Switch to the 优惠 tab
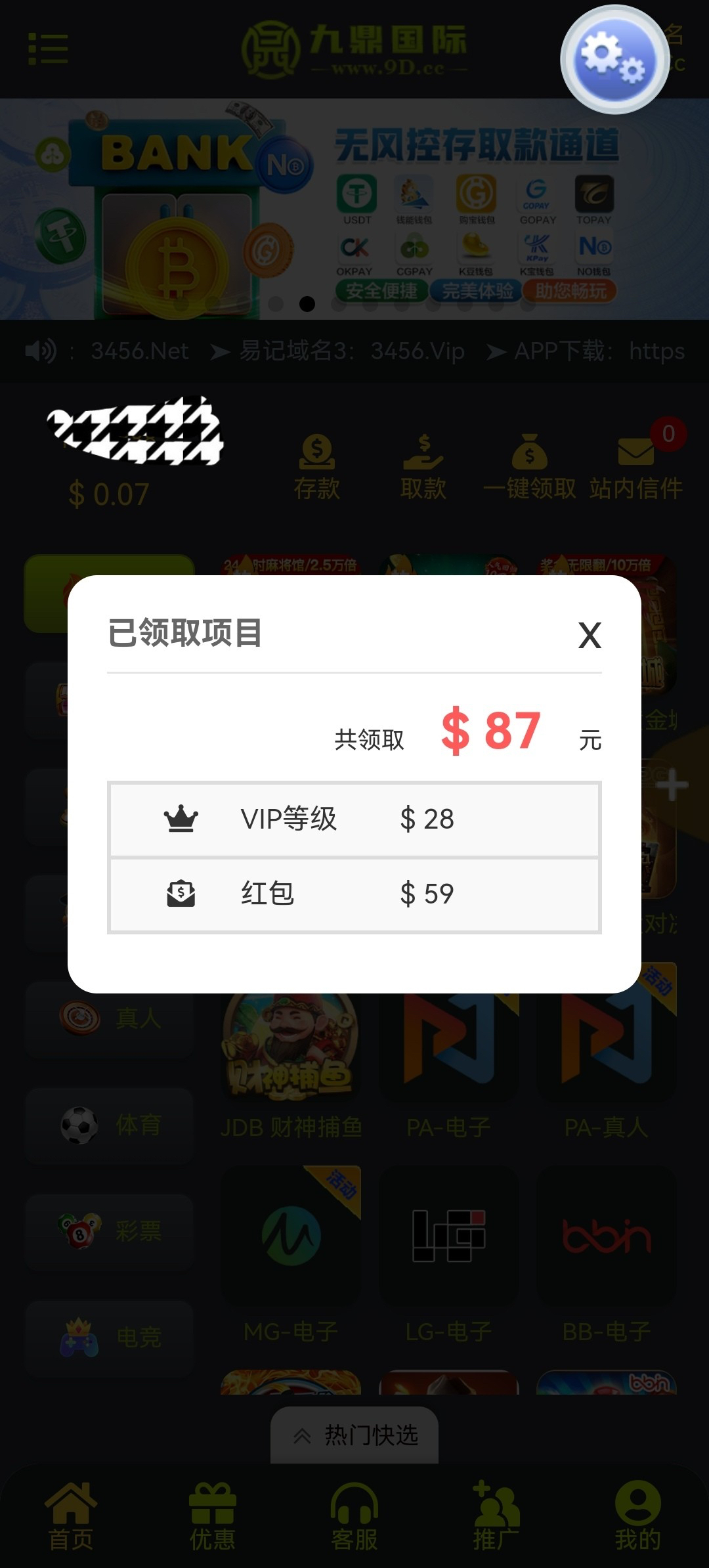The width and height of the screenshot is (709, 1568). (213, 1515)
